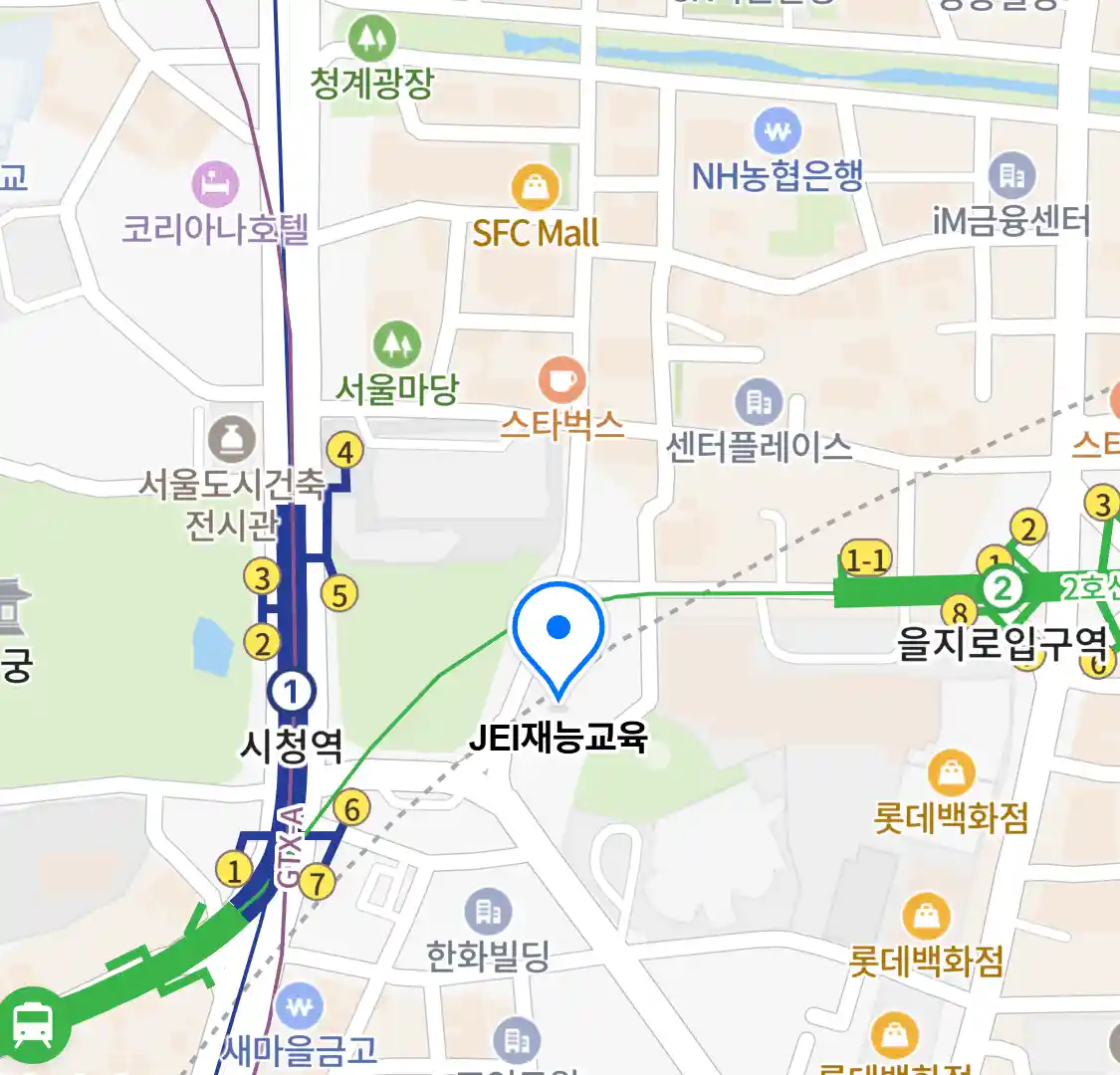Tap the 을지로입구역 line 2 station marker

click(1003, 589)
